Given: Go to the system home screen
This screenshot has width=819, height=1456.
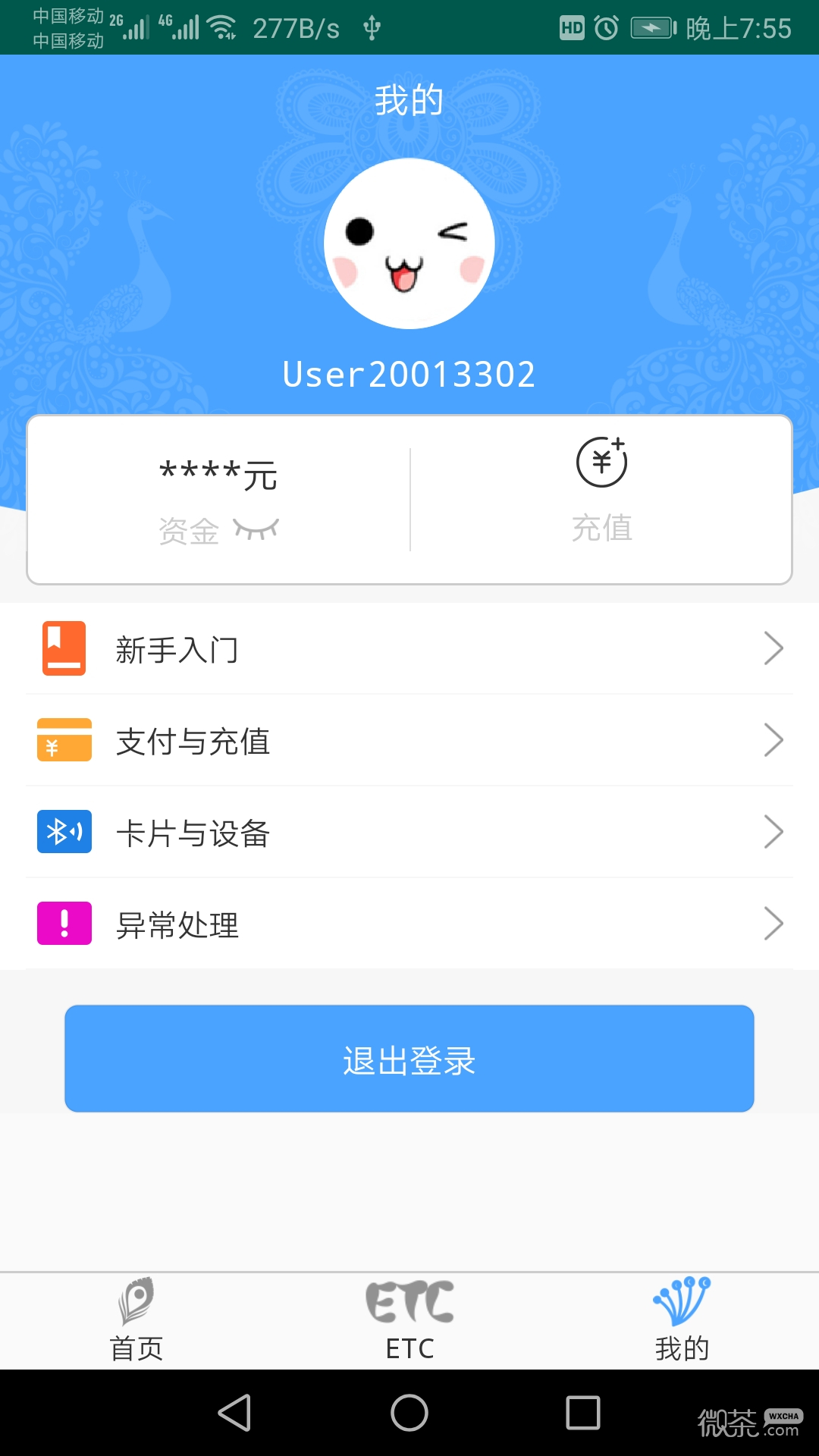Looking at the screenshot, I should click(x=409, y=1413).
